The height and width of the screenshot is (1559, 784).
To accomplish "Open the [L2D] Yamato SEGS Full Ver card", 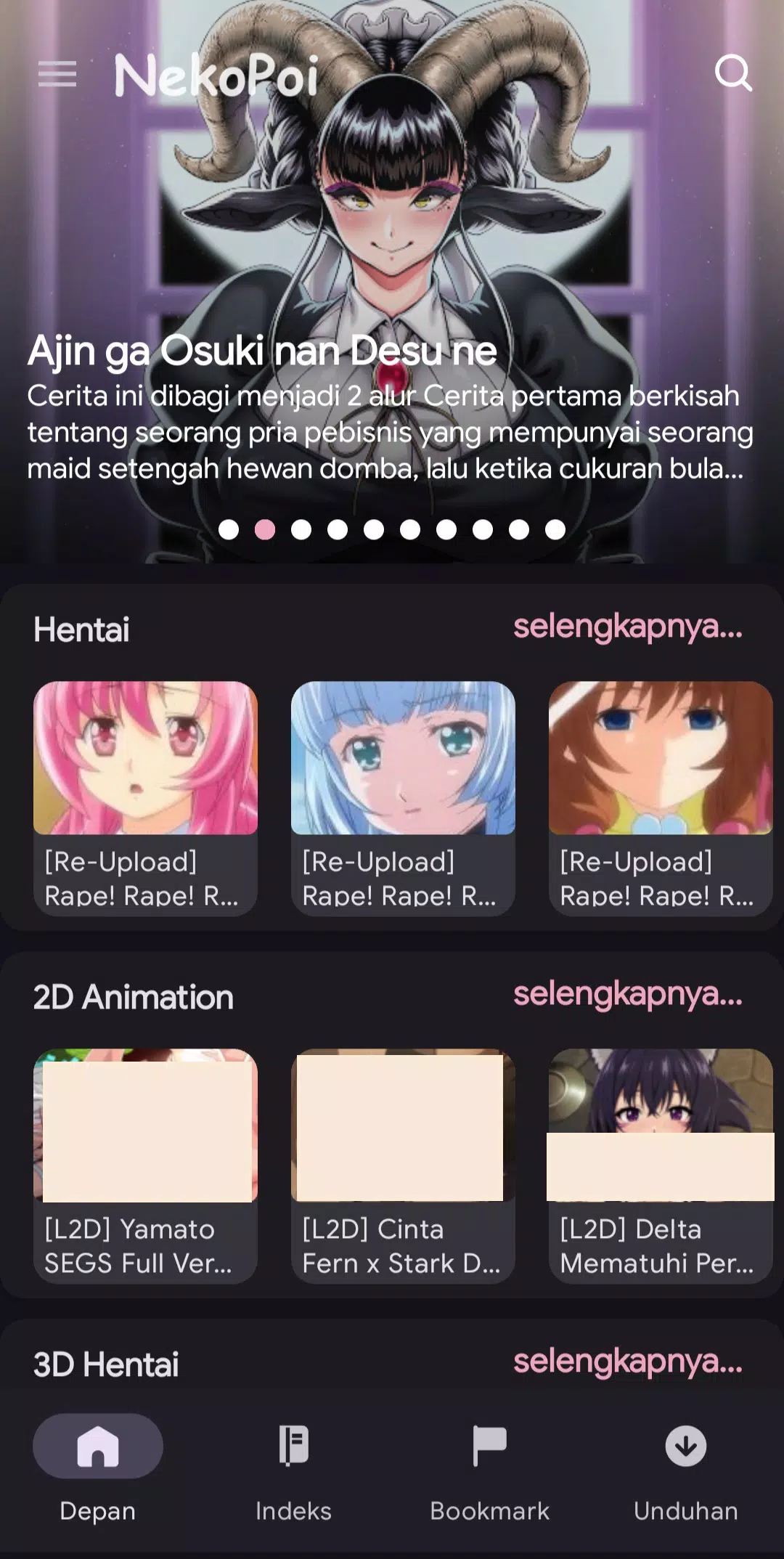I will (x=145, y=1165).
